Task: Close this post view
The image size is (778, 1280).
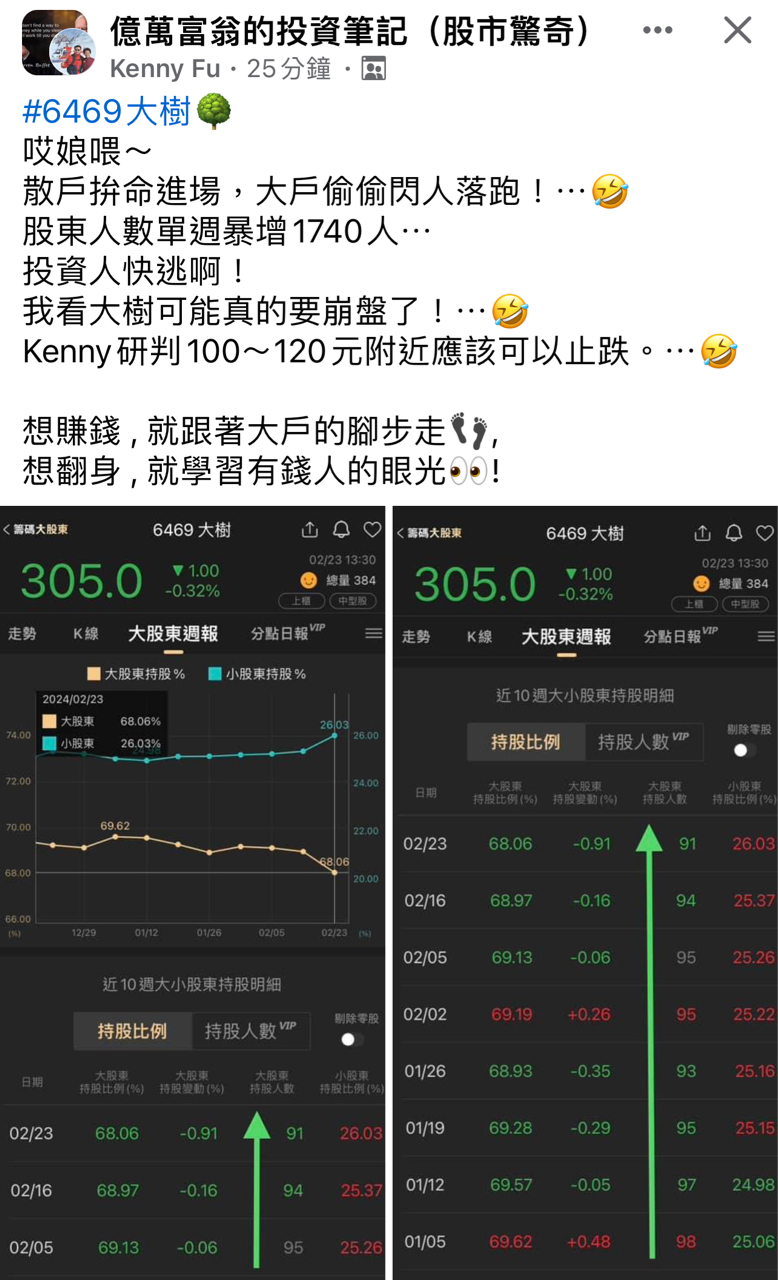Action: (737, 31)
